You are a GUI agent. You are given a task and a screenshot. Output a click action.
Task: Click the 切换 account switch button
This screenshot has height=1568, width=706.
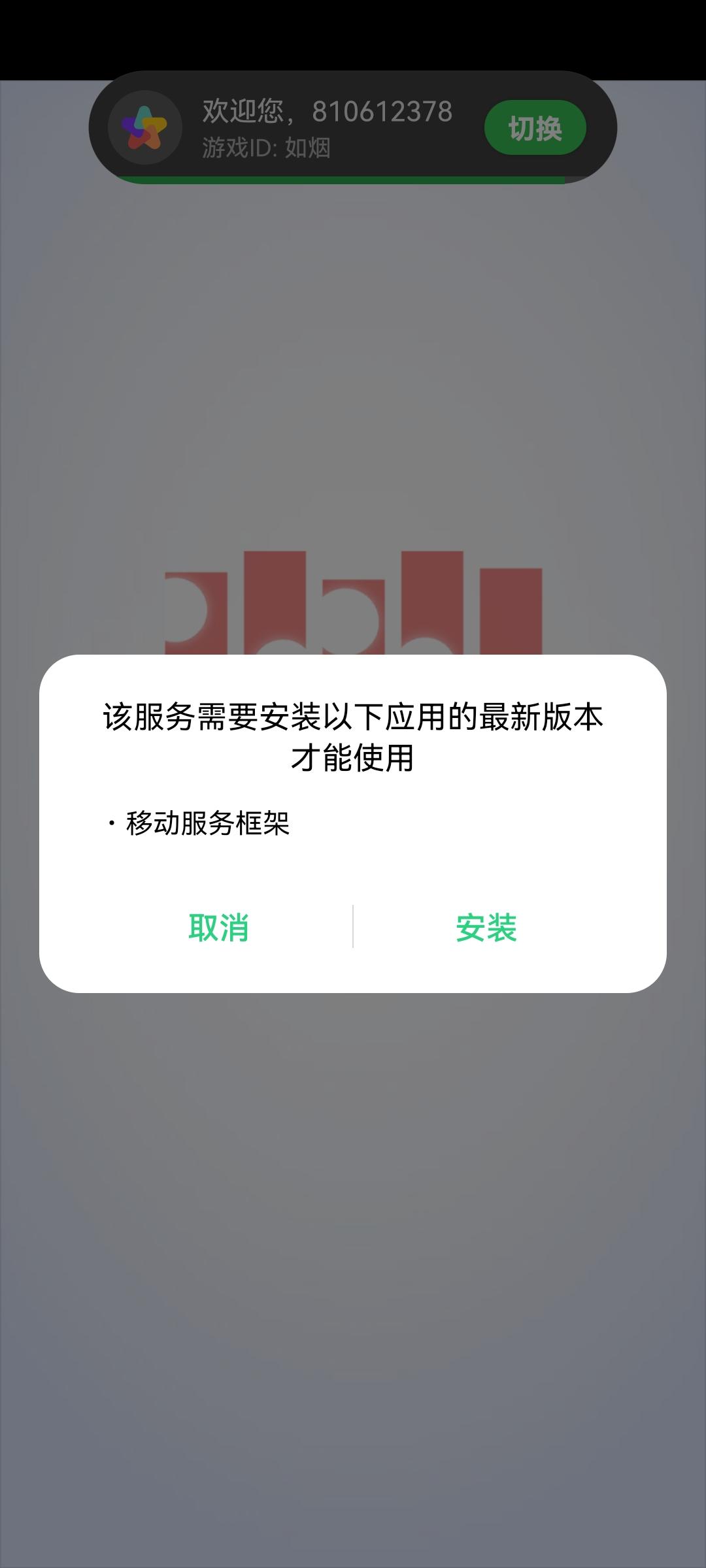[x=536, y=128]
